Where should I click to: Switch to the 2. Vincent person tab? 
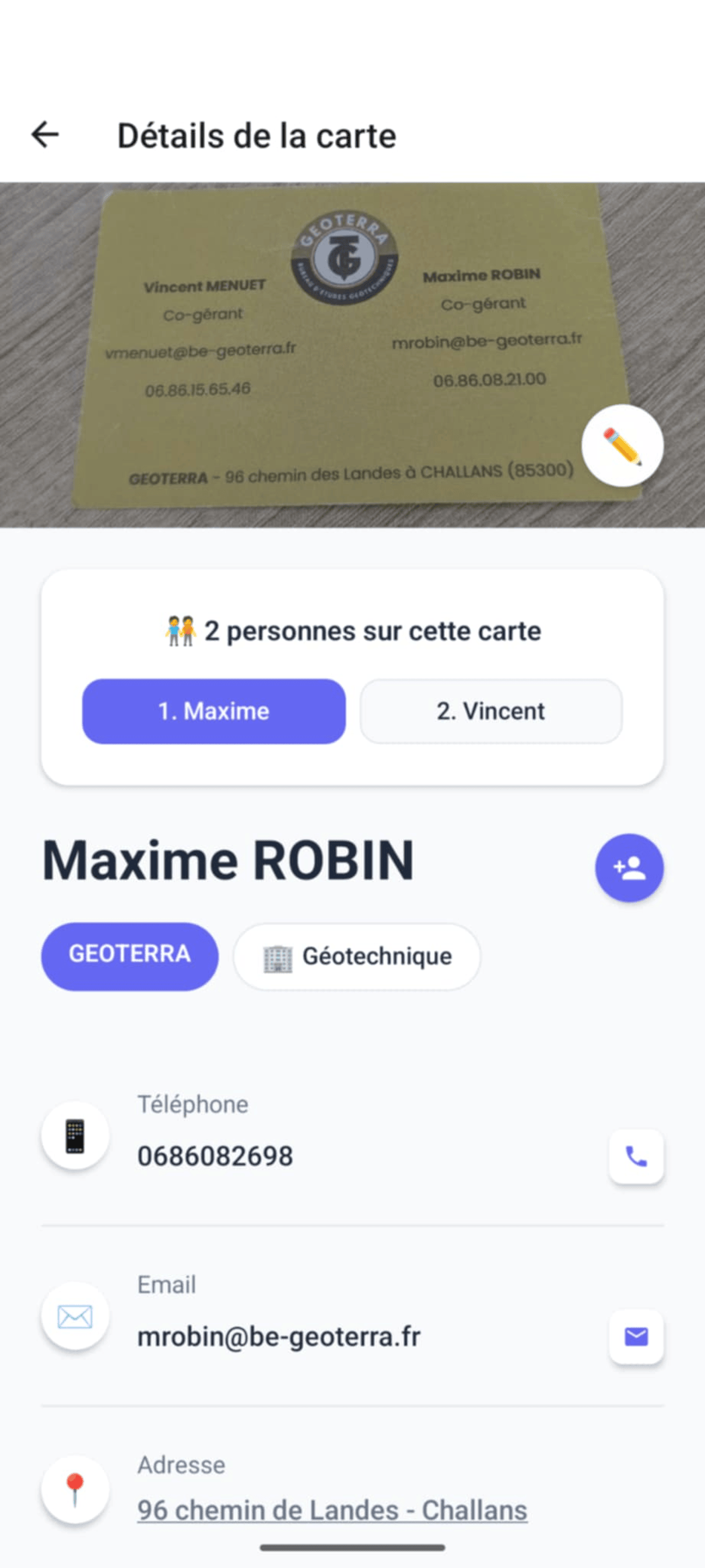click(490, 711)
